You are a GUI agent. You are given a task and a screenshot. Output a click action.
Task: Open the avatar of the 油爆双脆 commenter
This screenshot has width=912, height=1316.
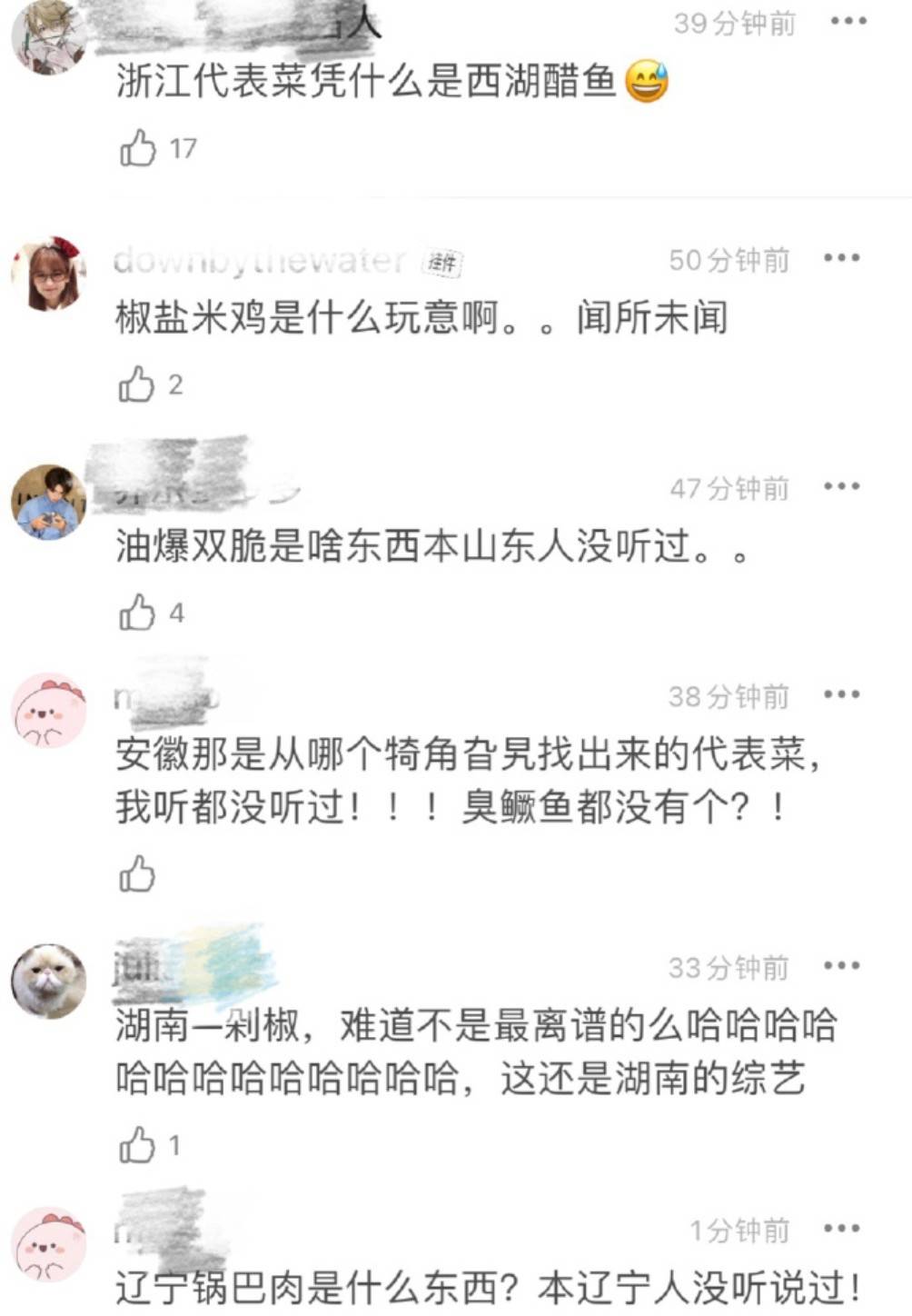coord(48,502)
